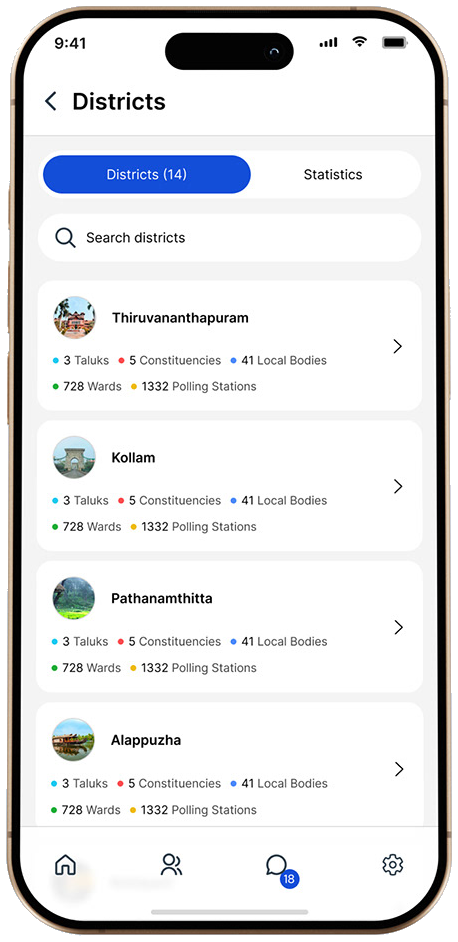Go to the home tab
Image resolution: width=458 pixels, height=942 pixels.
(66, 865)
